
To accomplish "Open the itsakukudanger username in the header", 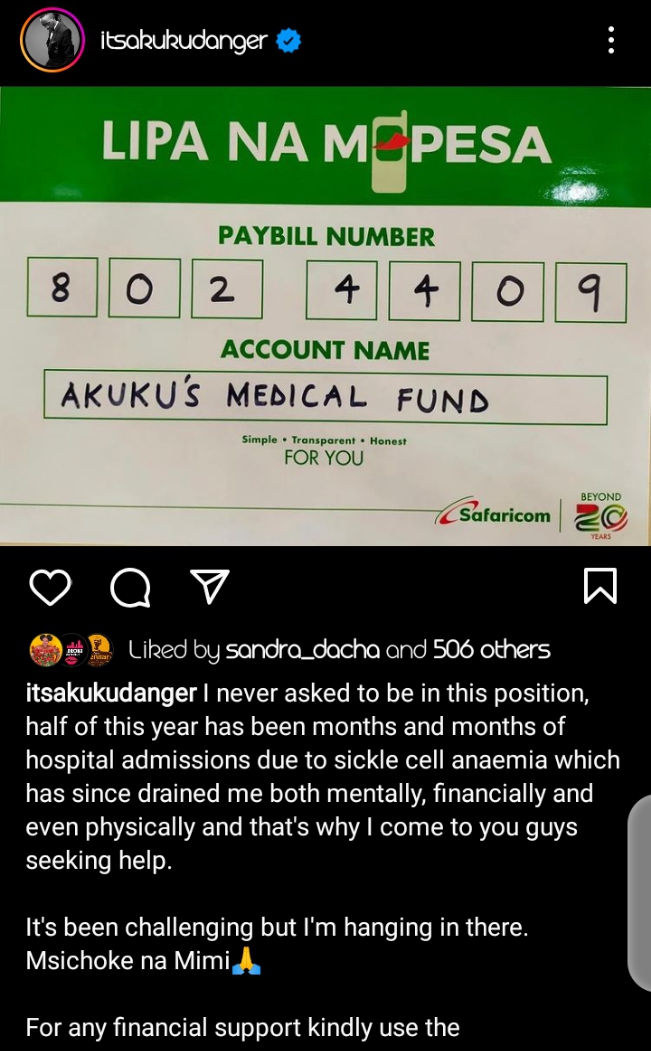I will [x=184, y=42].
